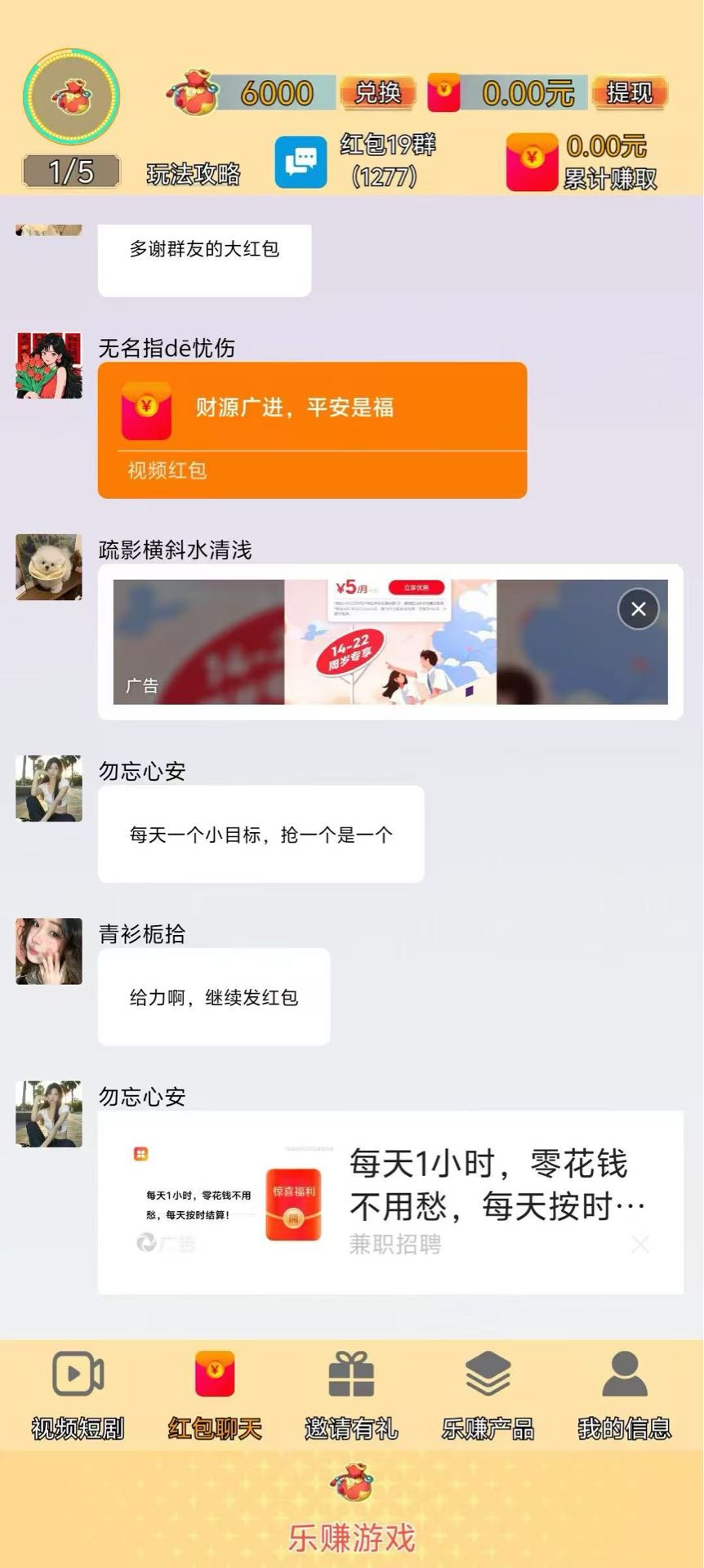View 勿忘心安's profile avatar
This screenshot has width=704, height=1568.
tap(48, 789)
